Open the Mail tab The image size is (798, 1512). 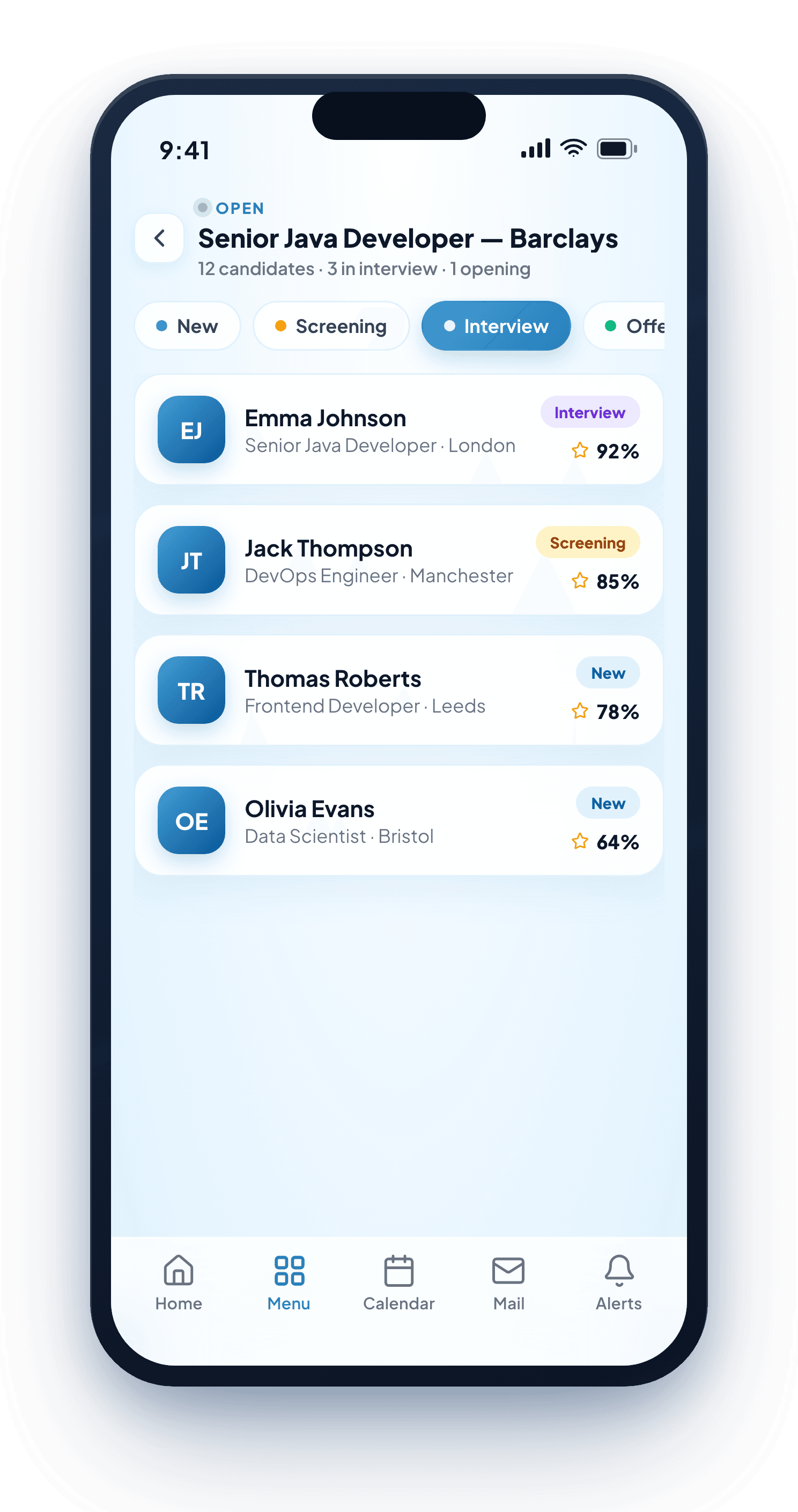click(x=508, y=1283)
